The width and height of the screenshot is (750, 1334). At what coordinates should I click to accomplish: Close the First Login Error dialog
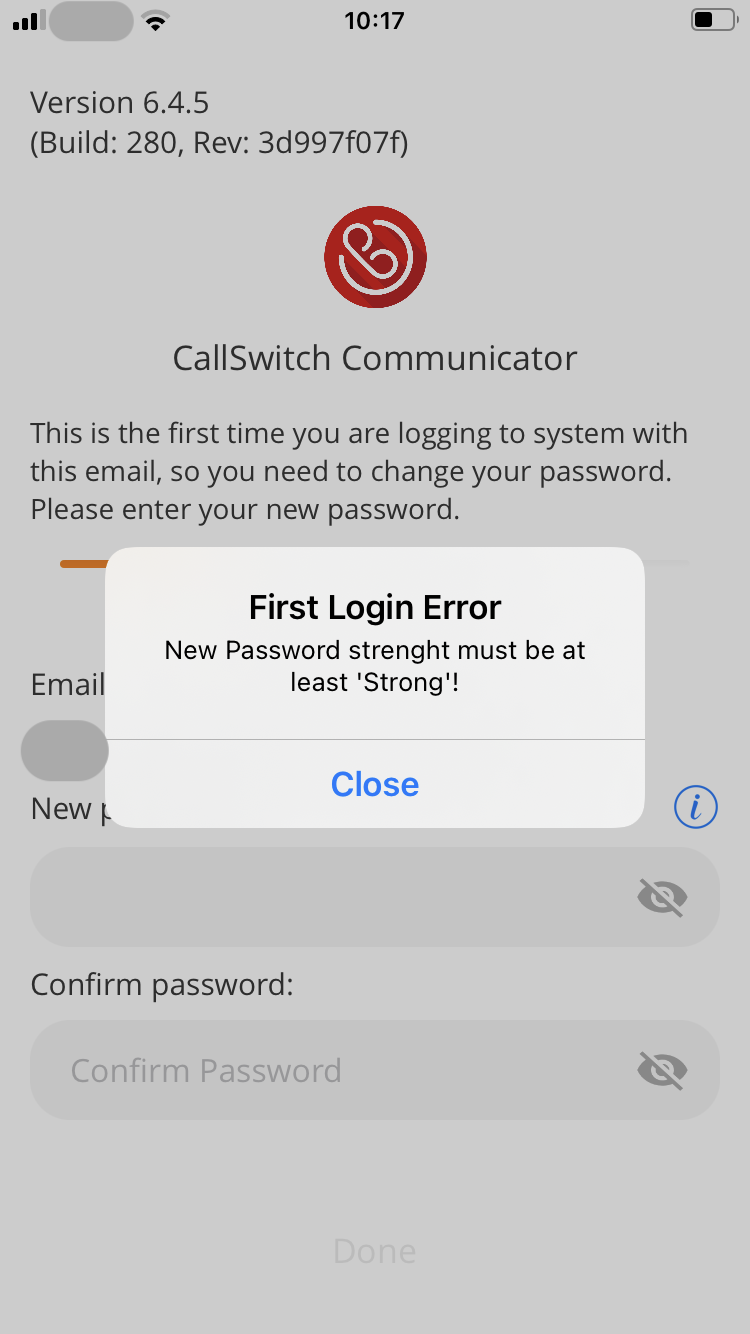pos(375,784)
